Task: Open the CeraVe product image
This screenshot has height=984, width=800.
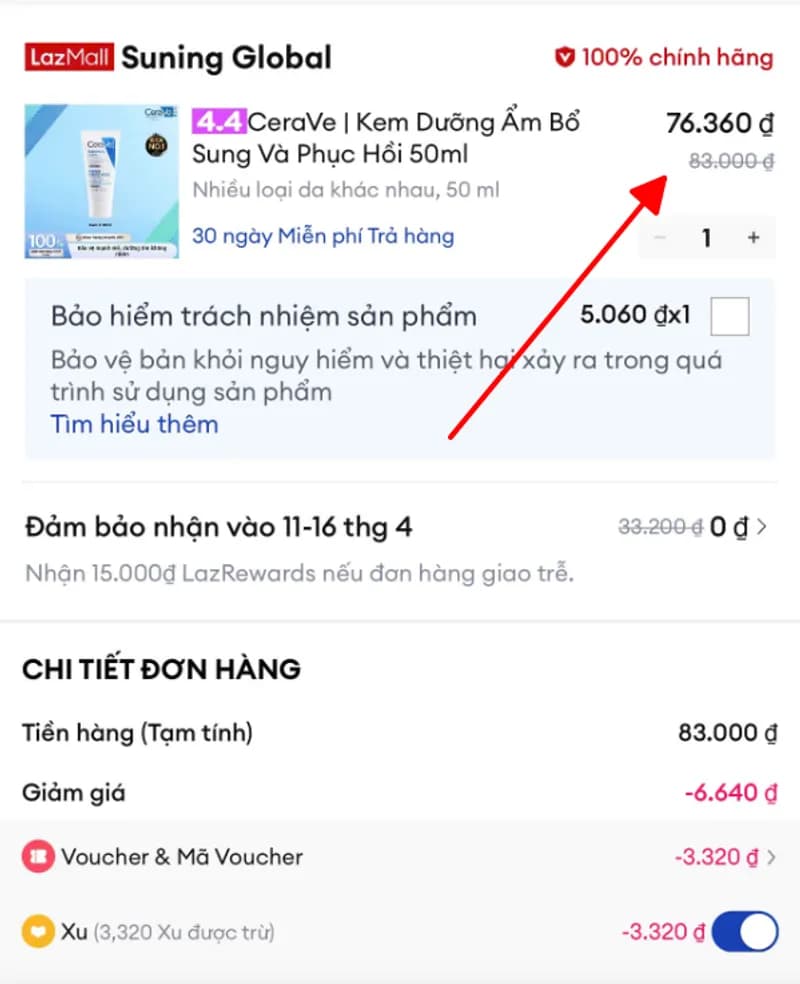Action: pos(101,182)
